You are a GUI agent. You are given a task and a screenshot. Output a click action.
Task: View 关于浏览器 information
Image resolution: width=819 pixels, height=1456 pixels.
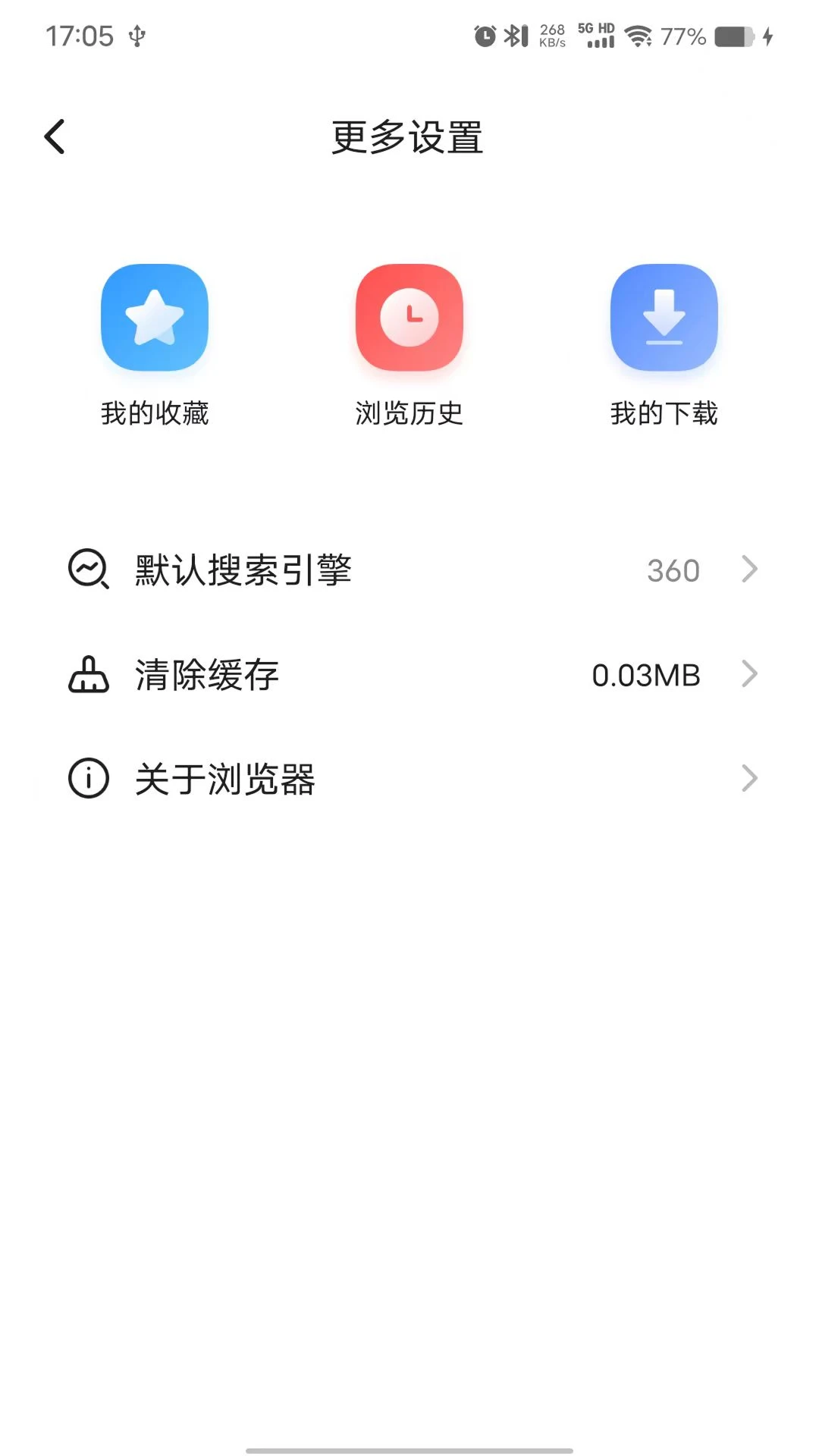(x=409, y=779)
